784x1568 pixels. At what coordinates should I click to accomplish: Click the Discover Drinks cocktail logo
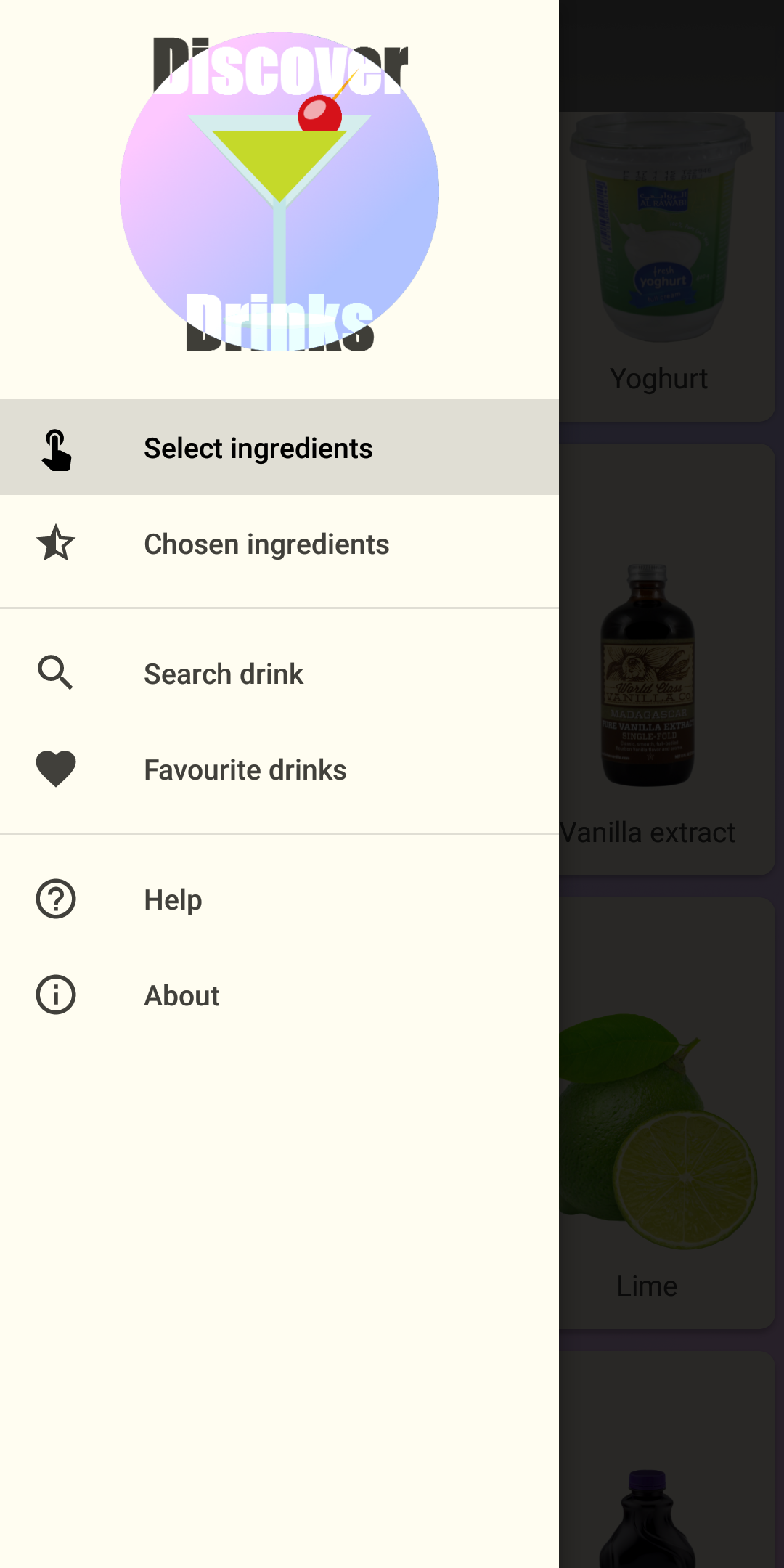pos(279,189)
